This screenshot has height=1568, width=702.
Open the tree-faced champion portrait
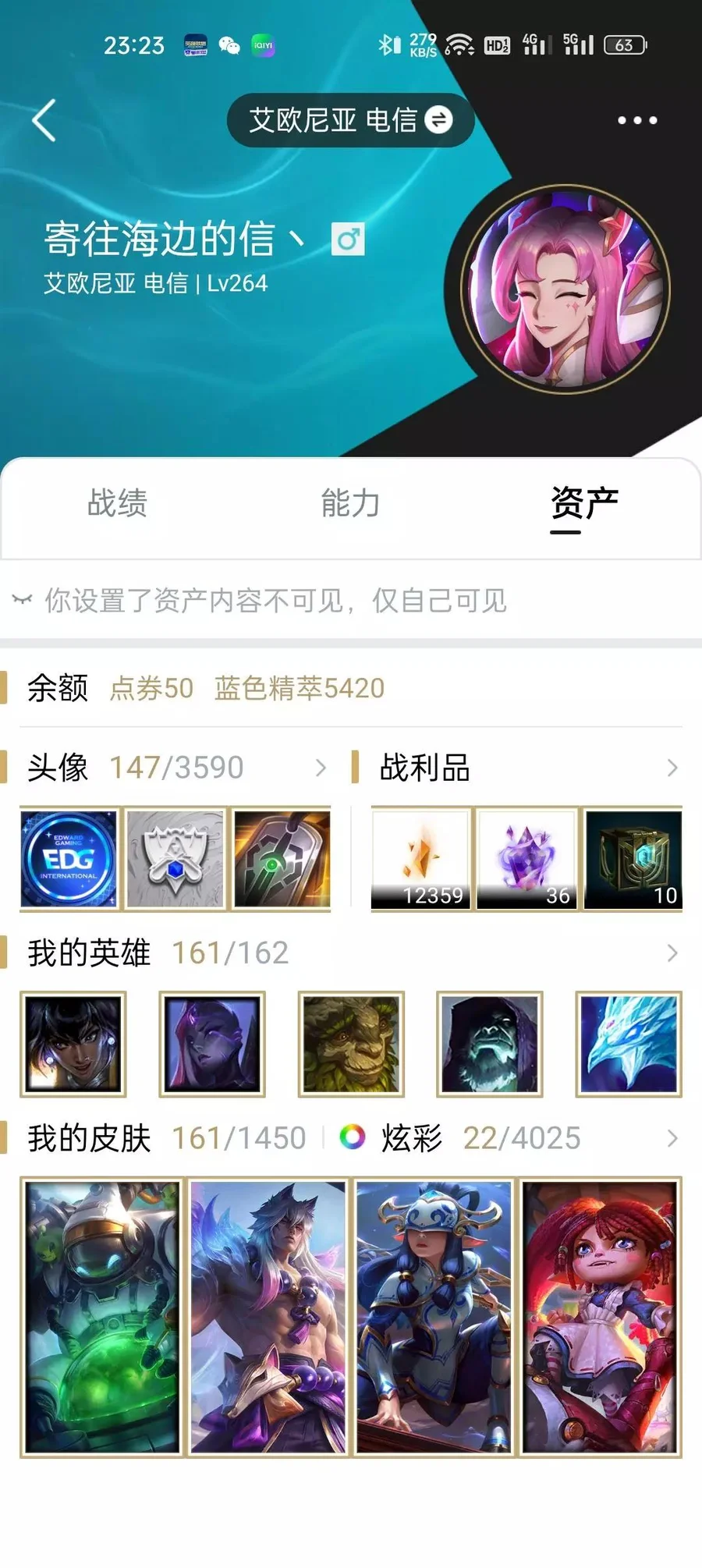point(351,1044)
